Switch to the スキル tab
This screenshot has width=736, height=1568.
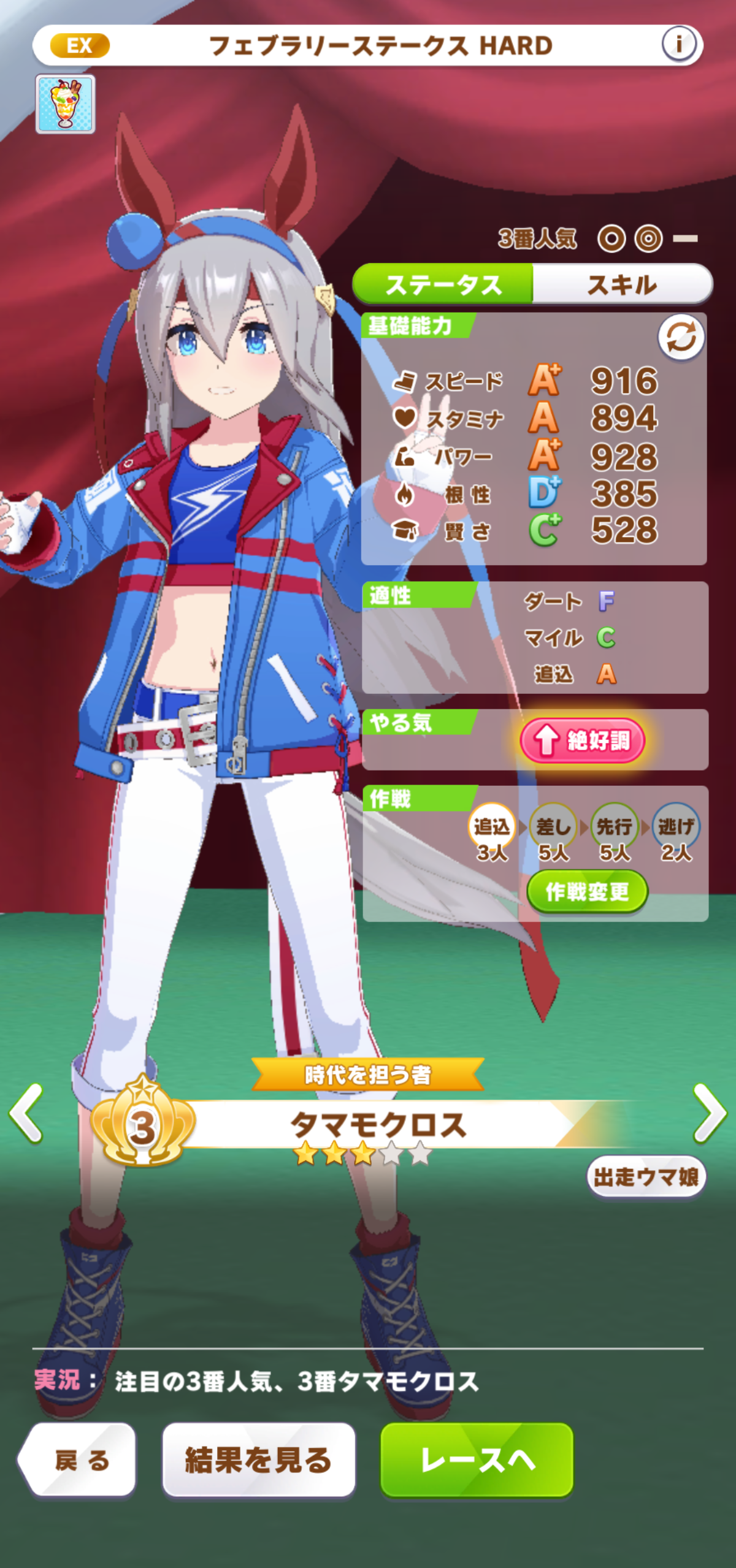click(x=621, y=285)
